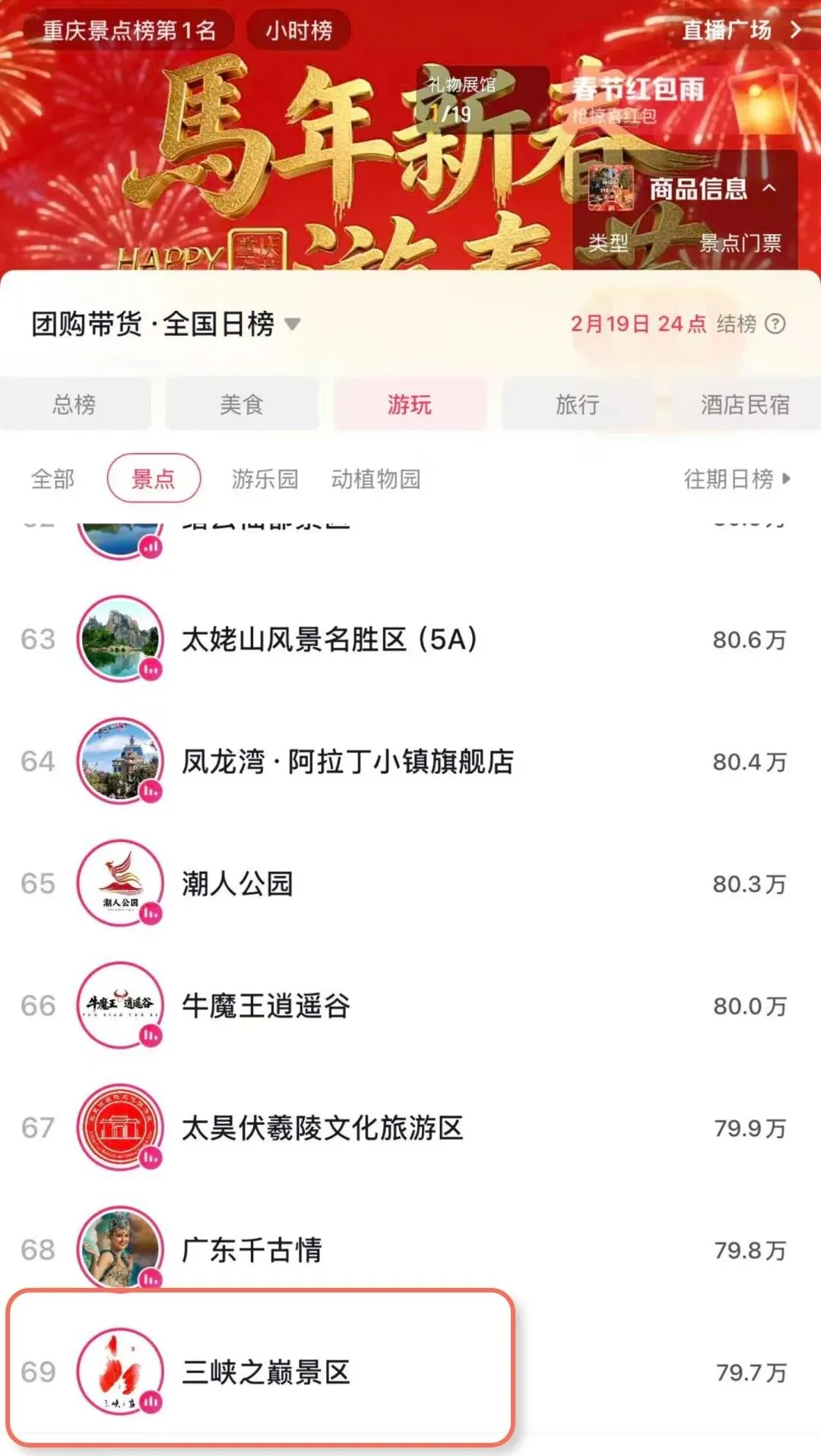Filter by 游乐园 category
Screen dimensions: 821x1456
pyautogui.click(x=265, y=479)
